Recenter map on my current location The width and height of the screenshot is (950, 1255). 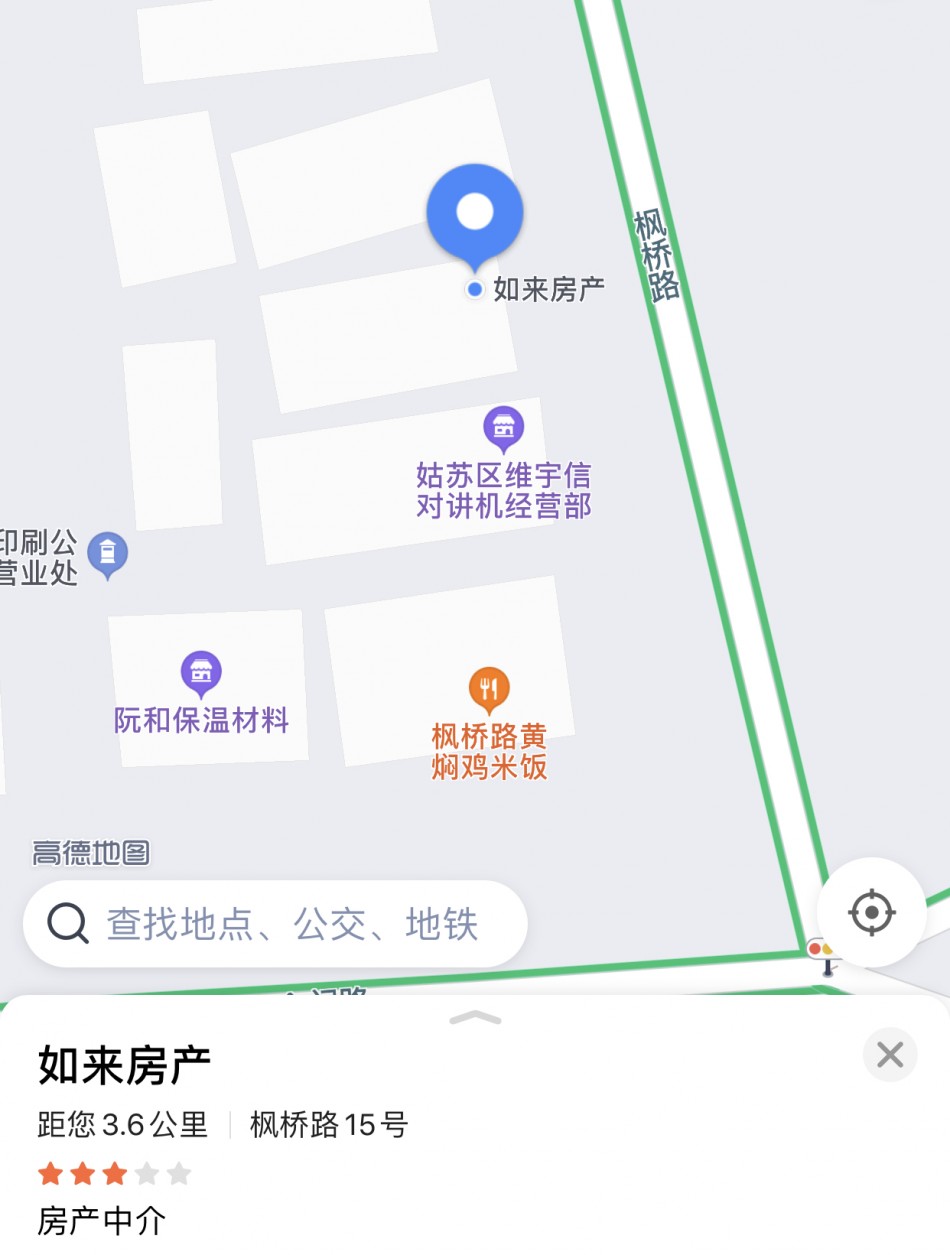point(871,912)
